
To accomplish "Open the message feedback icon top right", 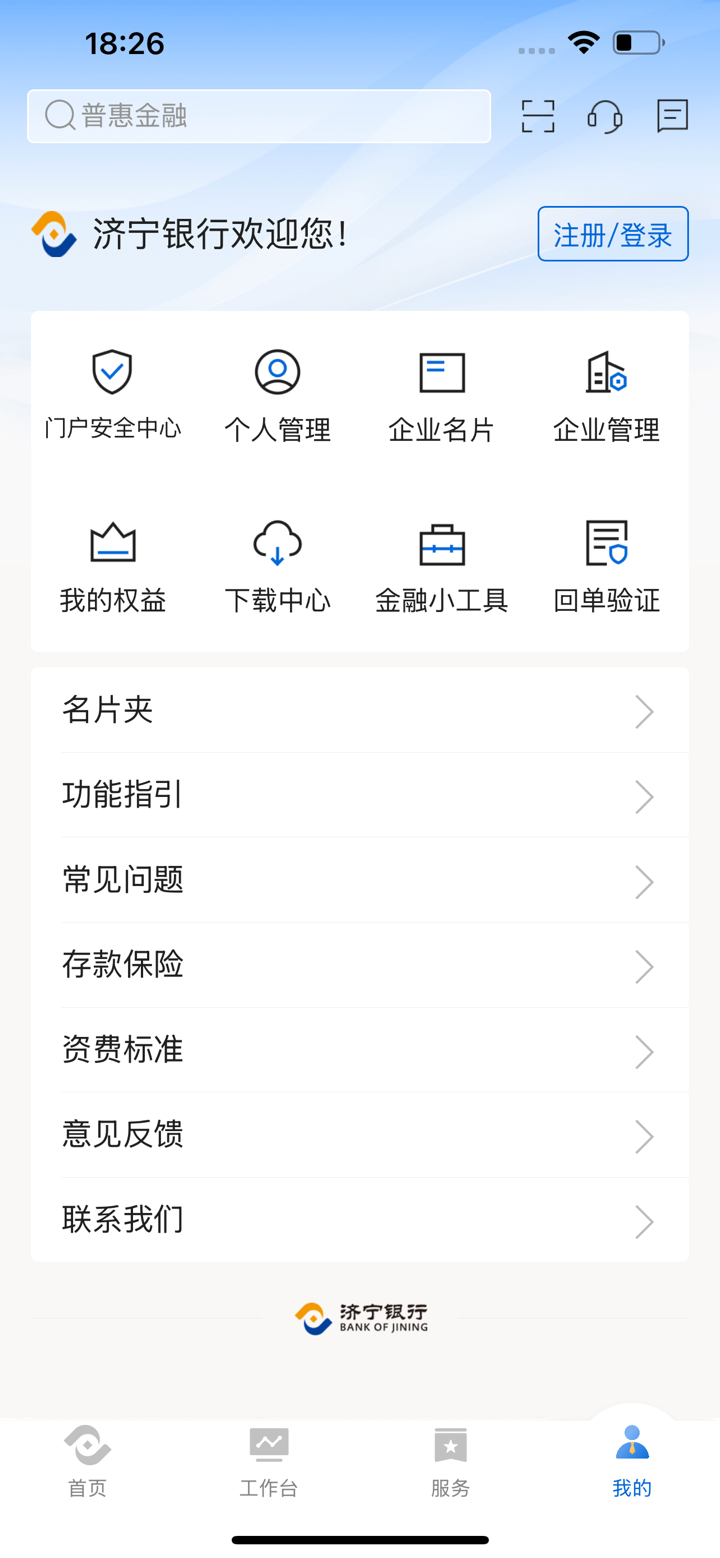I will [x=672, y=116].
